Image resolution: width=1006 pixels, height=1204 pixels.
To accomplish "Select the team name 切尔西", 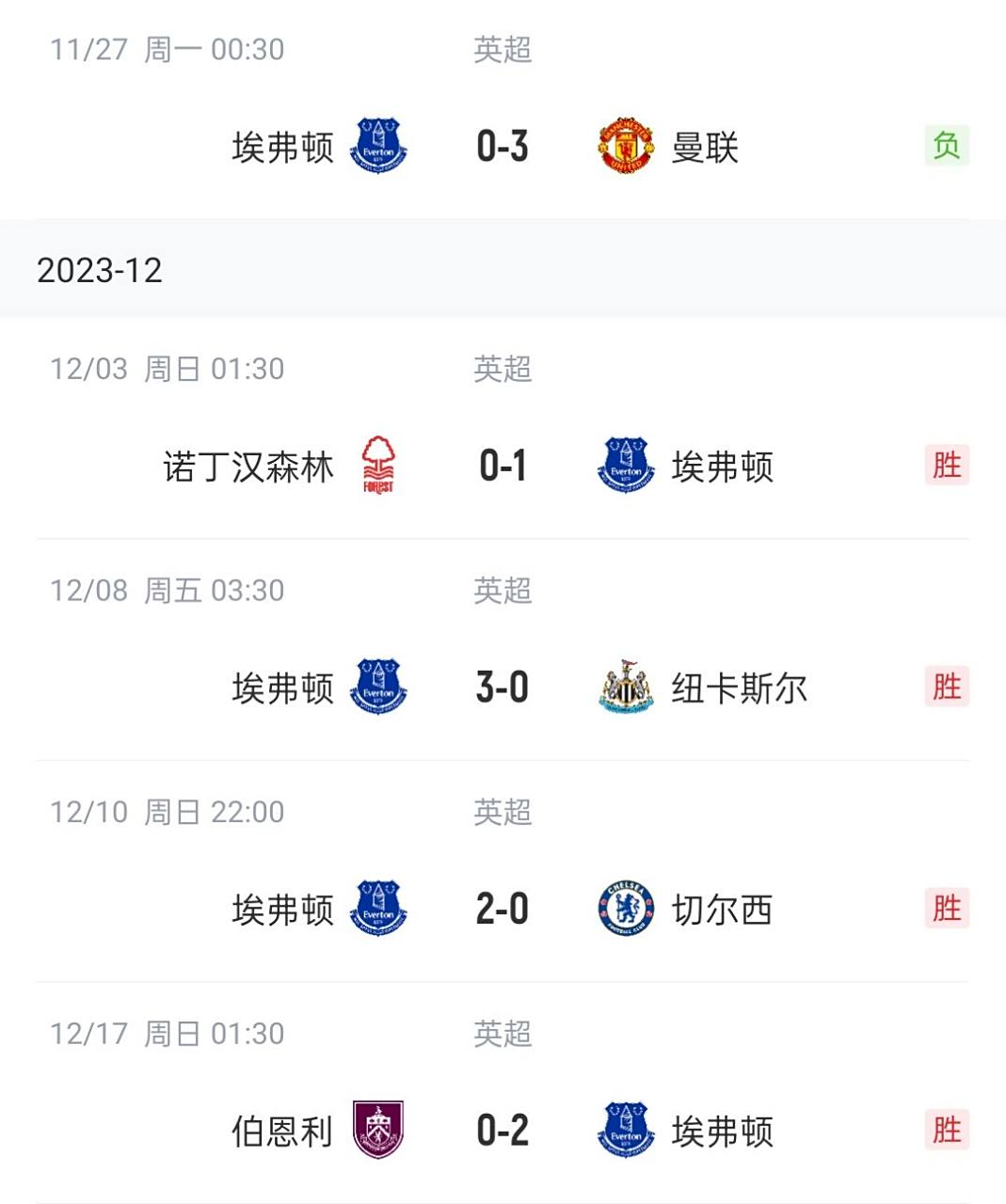I will [721, 907].
